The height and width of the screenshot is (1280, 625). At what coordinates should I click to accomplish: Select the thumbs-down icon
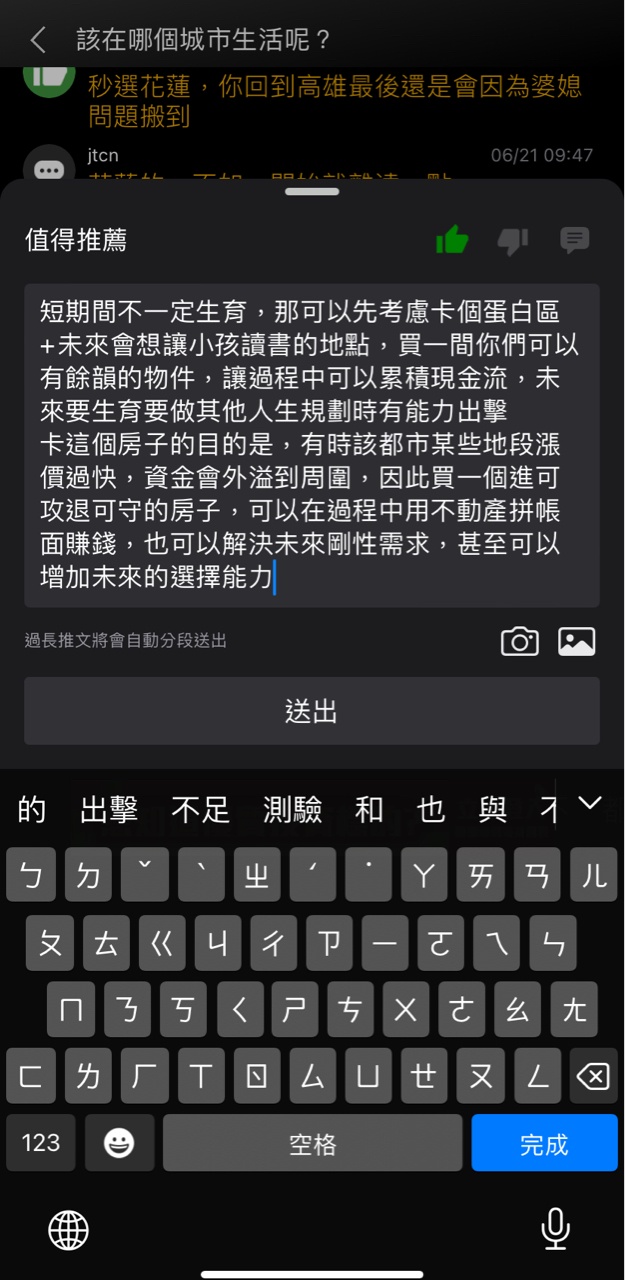click(512, 240)
